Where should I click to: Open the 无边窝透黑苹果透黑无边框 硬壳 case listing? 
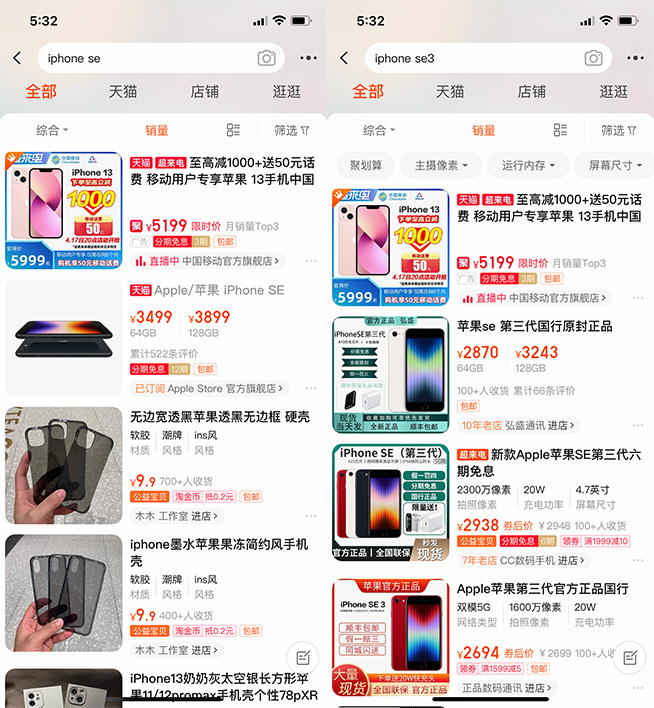point(220,415)
